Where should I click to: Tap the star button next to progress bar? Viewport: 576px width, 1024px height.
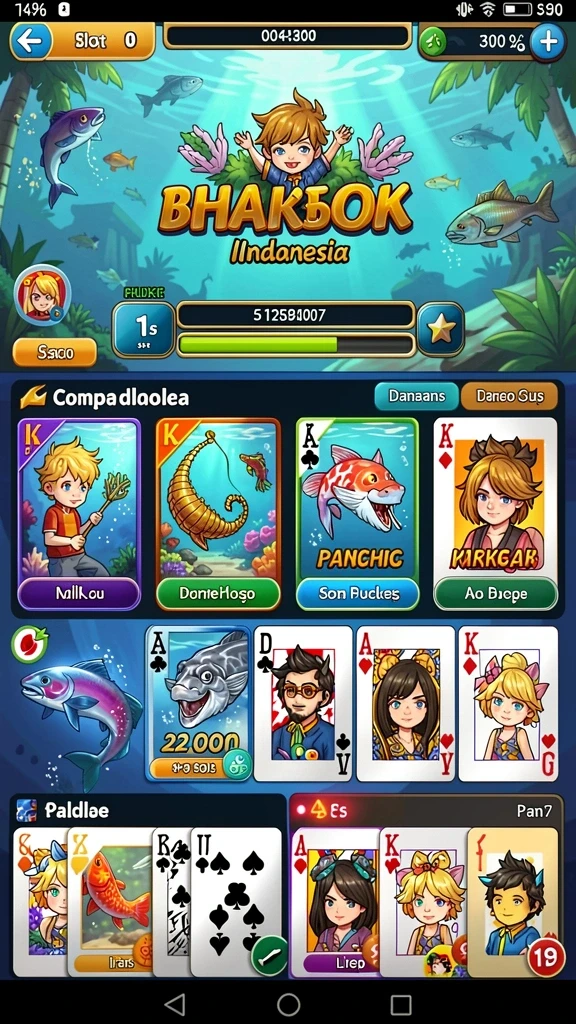(441, 329)
